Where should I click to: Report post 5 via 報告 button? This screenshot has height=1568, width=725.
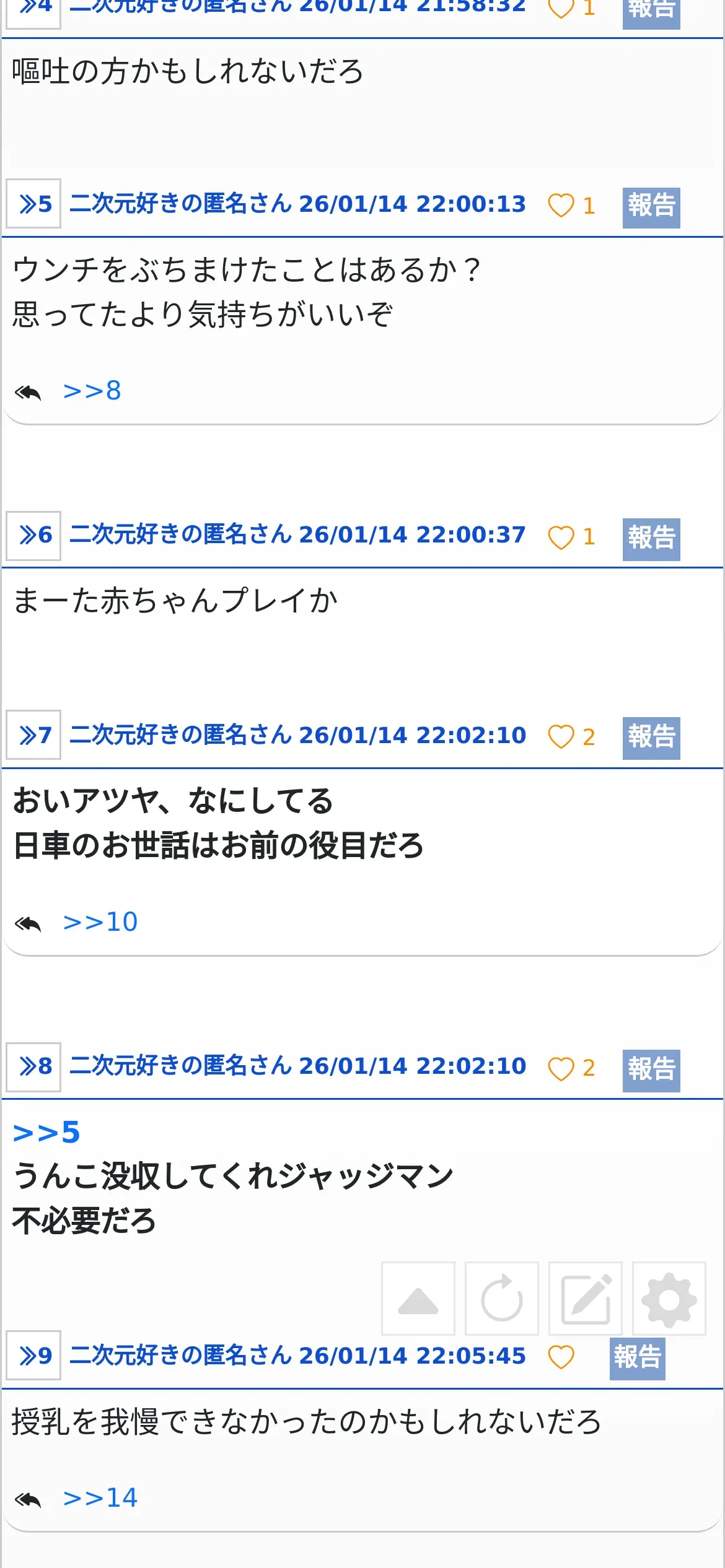pyautogui.click(x=651, y=207)
